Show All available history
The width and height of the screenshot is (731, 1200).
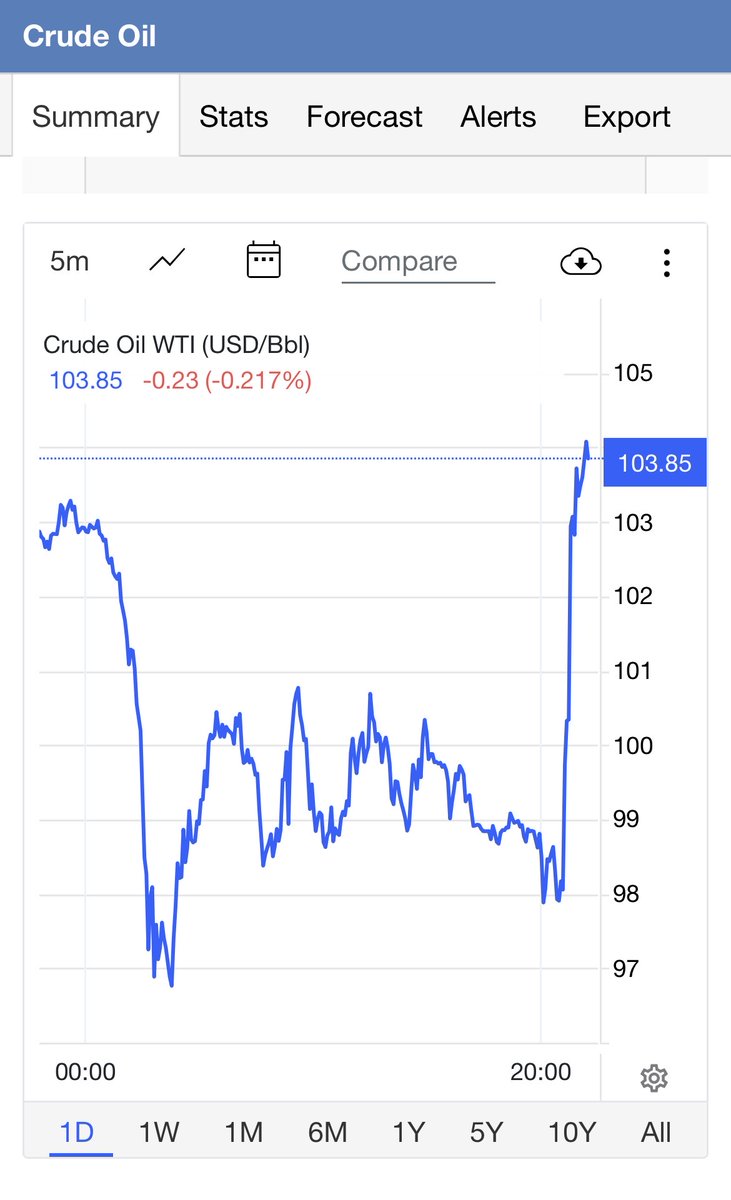(656, 1132)
